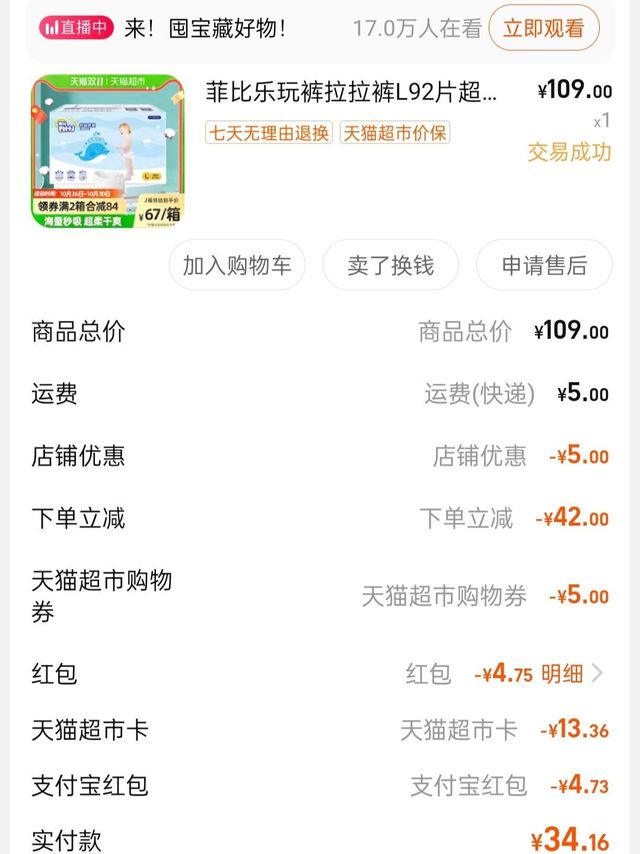Add item via 加入购物车 button
The width and height of the screenshot is (640, 854).
pos(237,265)
